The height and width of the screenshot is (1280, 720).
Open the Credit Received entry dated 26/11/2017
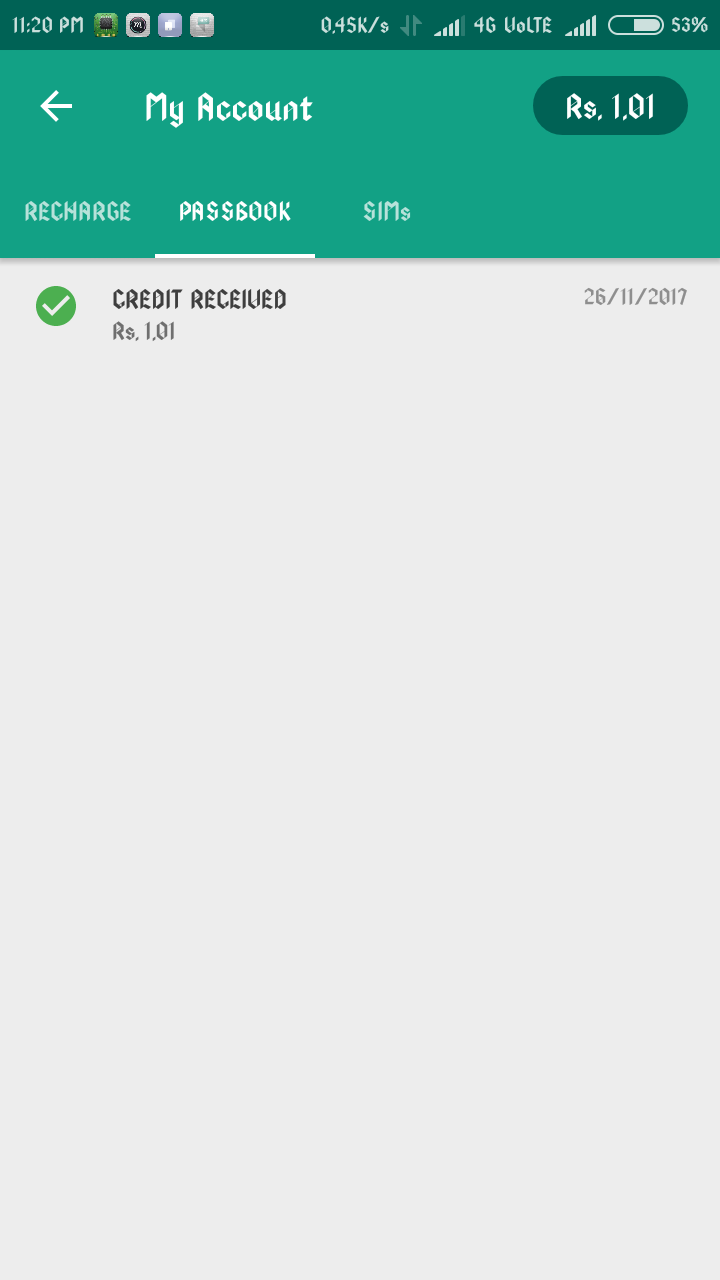(x=360, y=314)
